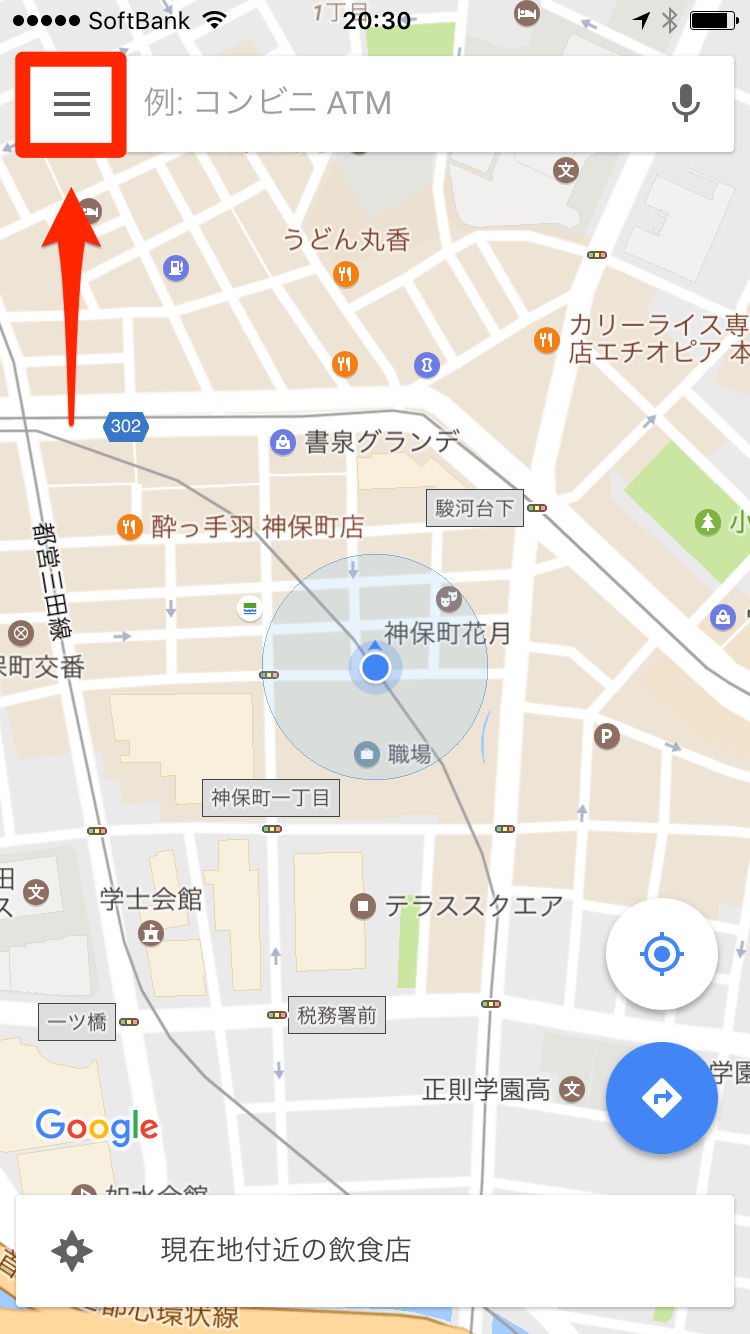Select the restaurant icon near うどん丸香
The image size is (750, 1334).
click(x=345, y=273)
